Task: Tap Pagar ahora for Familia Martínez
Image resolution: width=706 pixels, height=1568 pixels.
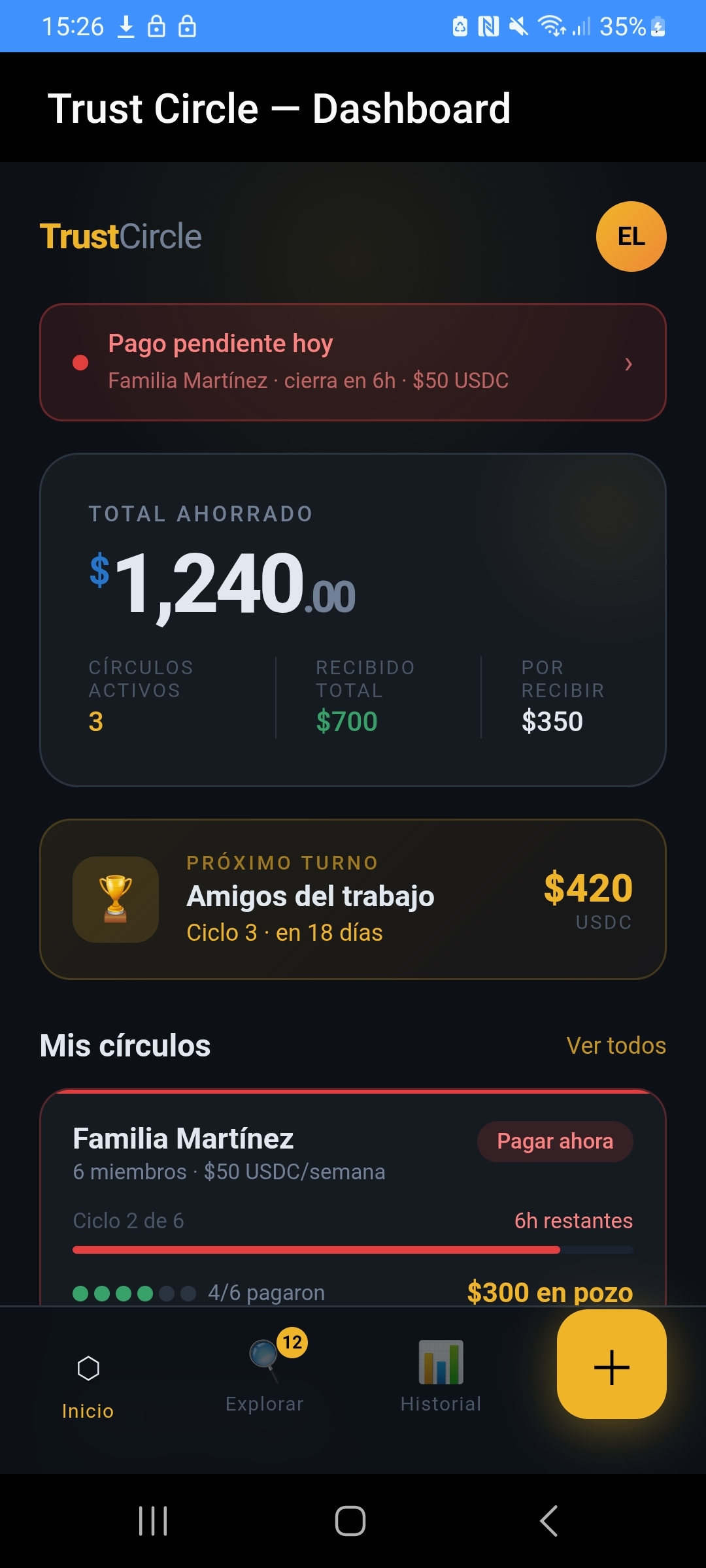Action: pyautogui.click(x=555, y=1141)
